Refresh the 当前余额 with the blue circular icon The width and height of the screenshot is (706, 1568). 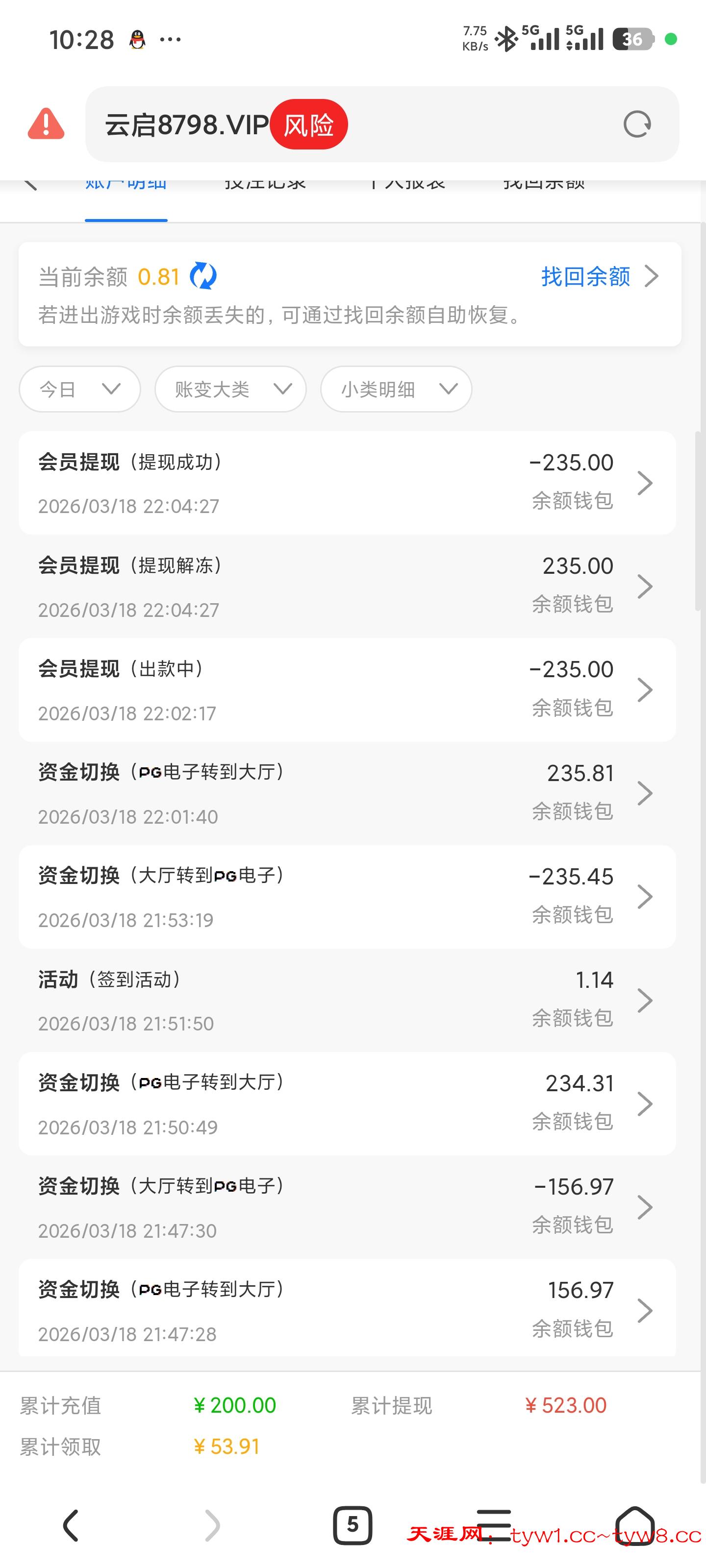point(203,276)
